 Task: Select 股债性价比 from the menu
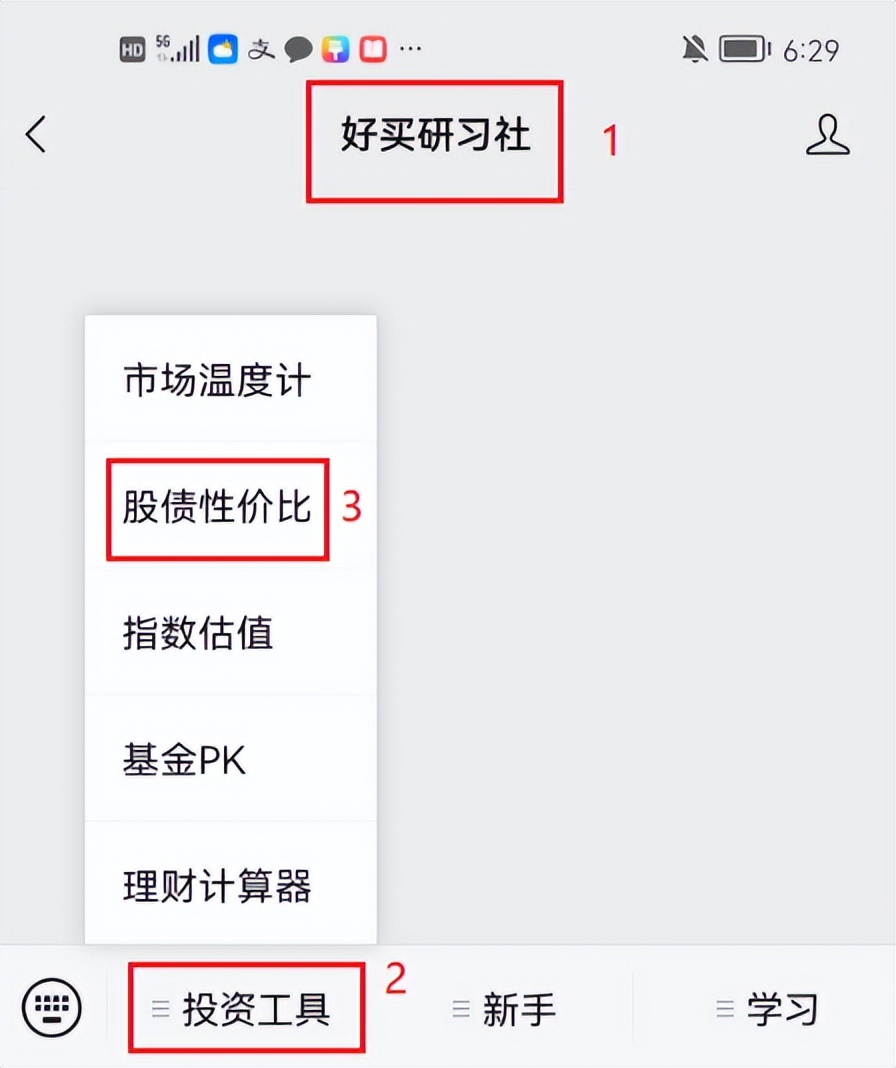[215, 507]
